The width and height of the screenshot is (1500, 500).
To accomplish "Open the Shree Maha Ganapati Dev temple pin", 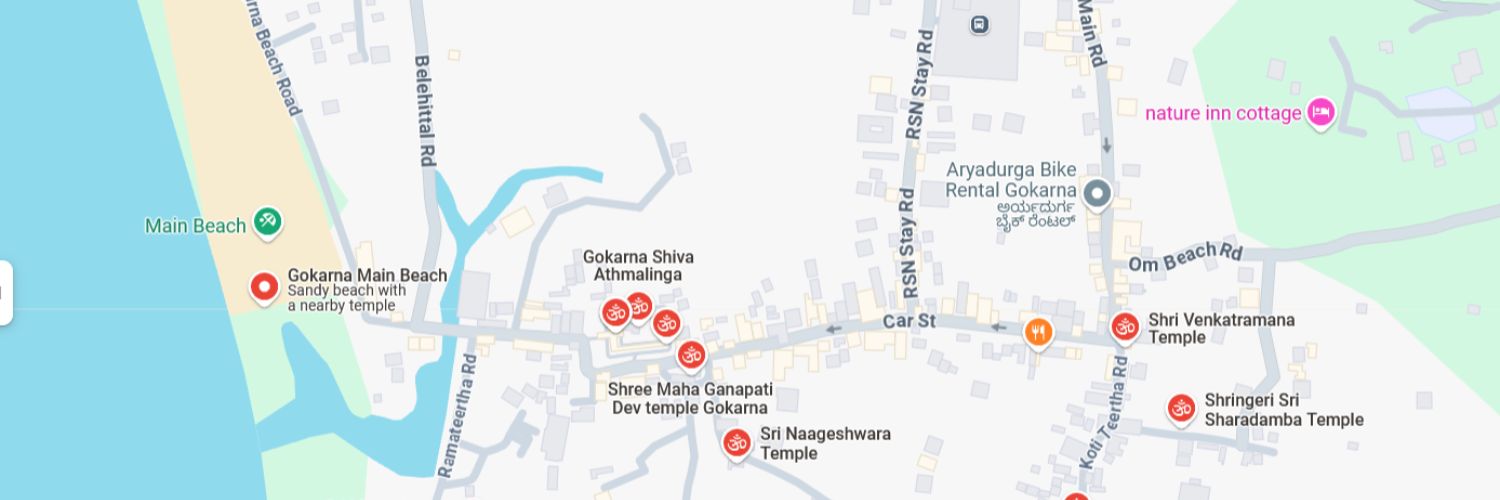I will (690, 354).
